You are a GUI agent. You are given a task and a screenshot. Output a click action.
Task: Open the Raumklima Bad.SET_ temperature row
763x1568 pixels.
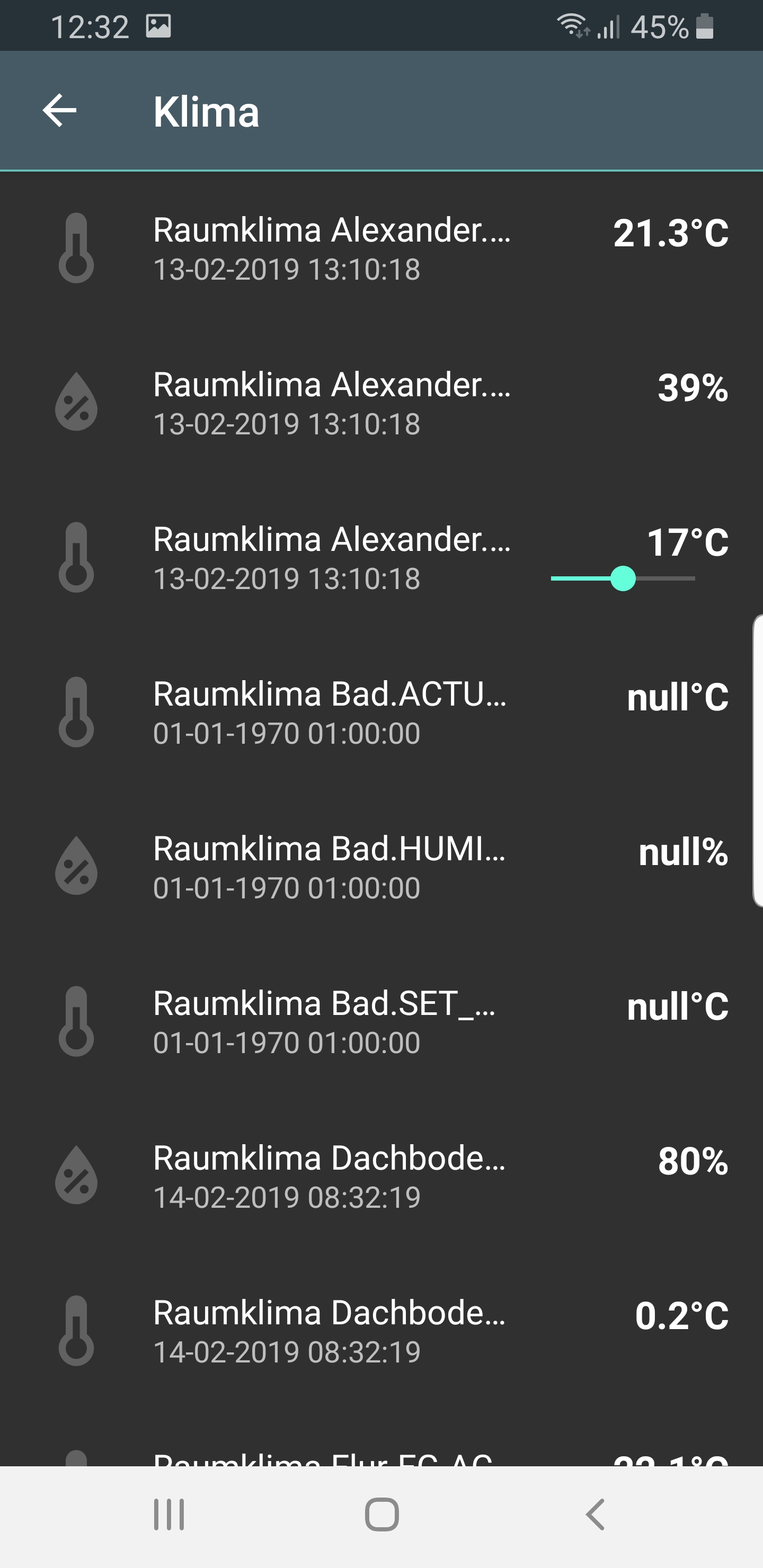[381, 1021]
